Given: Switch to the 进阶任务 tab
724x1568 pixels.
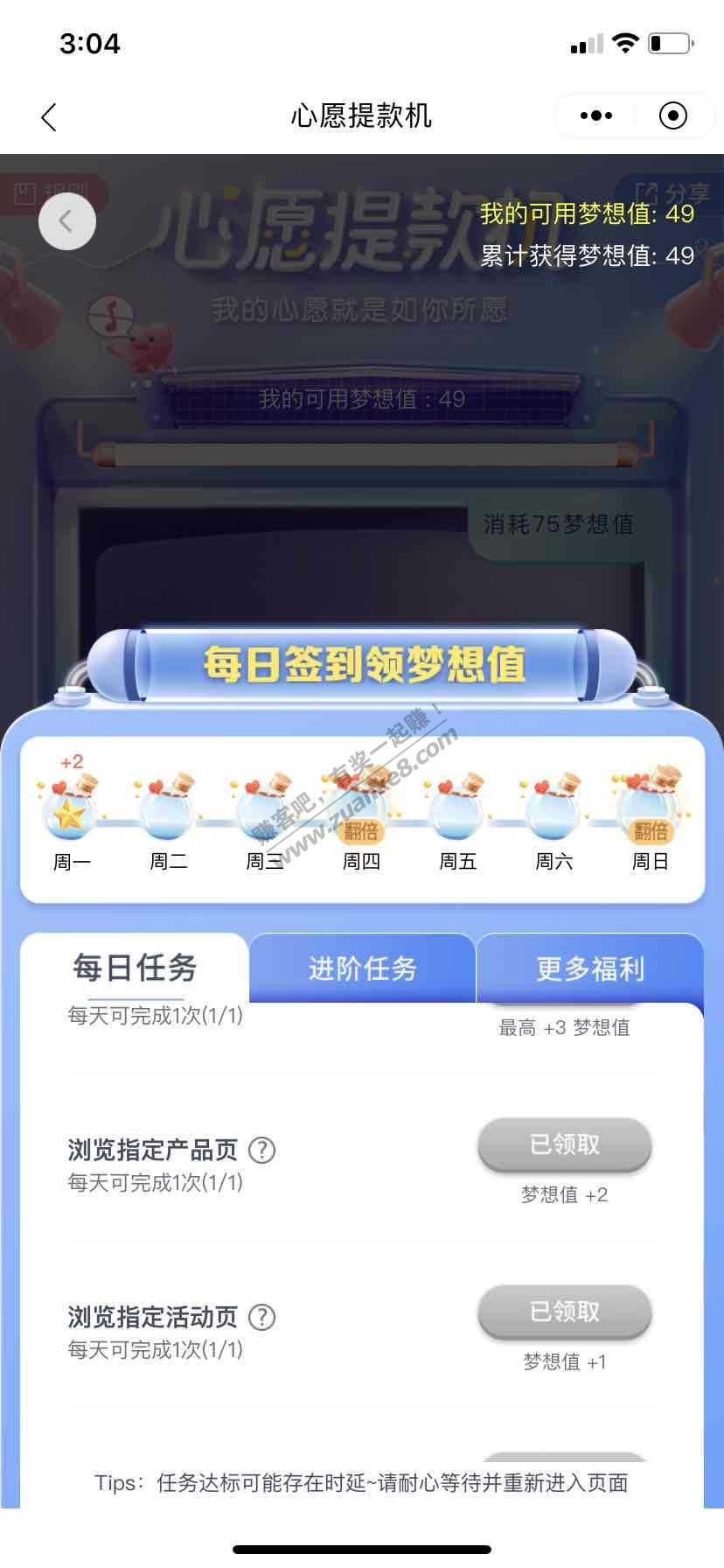Looking at the screenshot, I should (x=362, y=969).
